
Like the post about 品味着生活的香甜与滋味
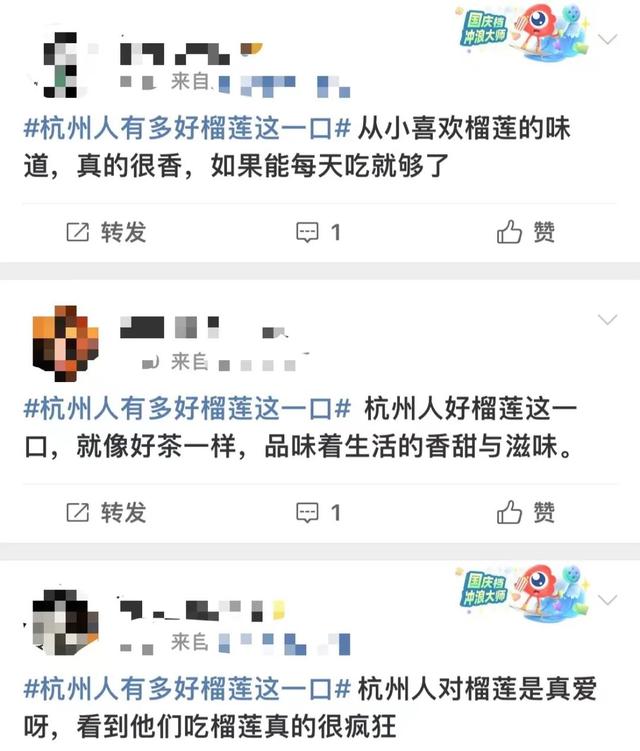(526, 512)
